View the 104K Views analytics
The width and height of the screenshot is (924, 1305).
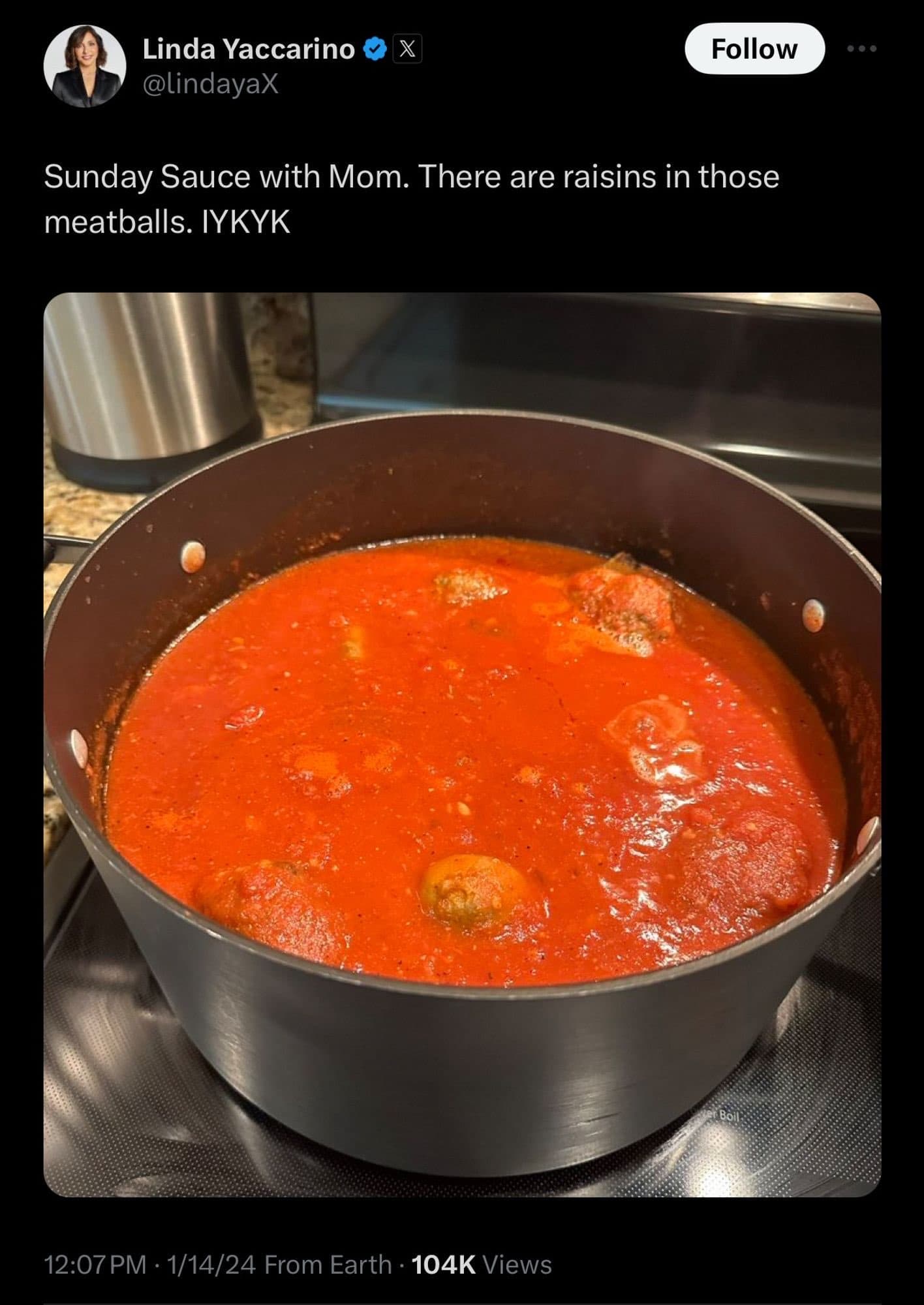coord(482,1265)
